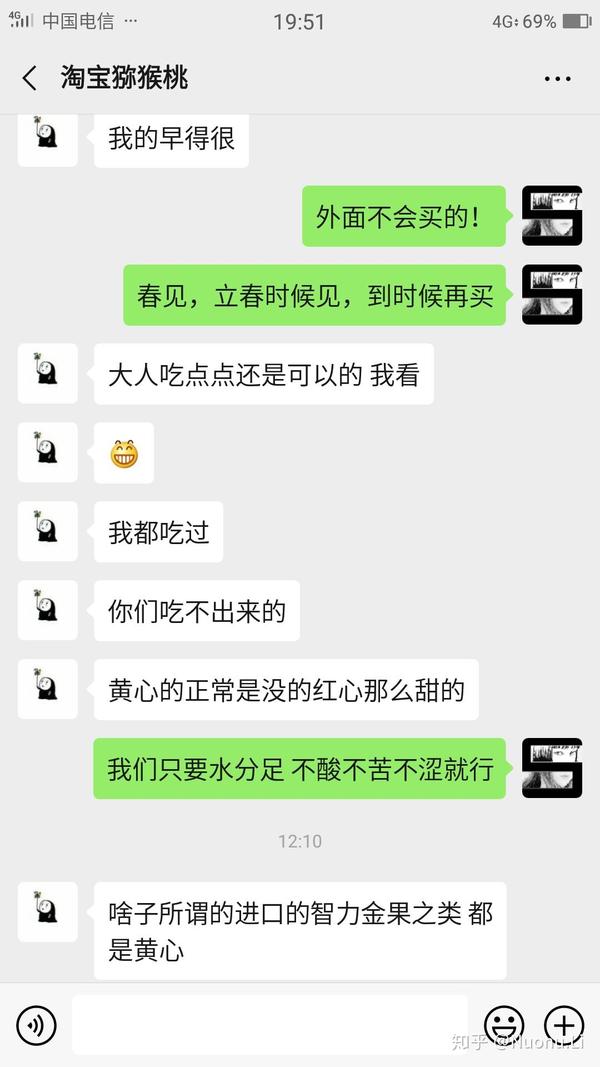Tap contact avatar beside 我的早得很

point(48,137)
